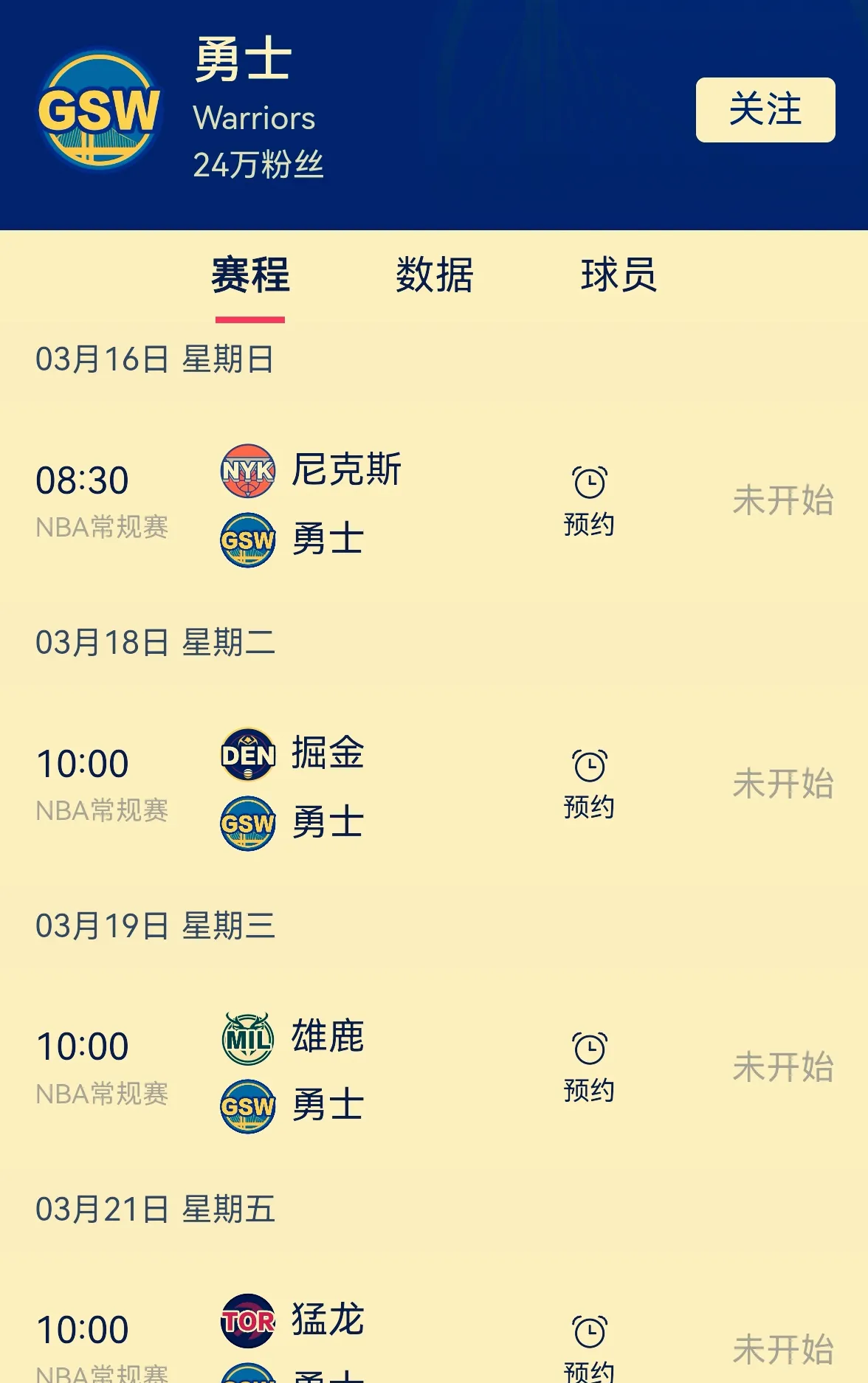The width and height of the screenshot is (868, 1383).
Task: Tap the alarm clock icon for the Bucks game
Action: (588, 1050)
